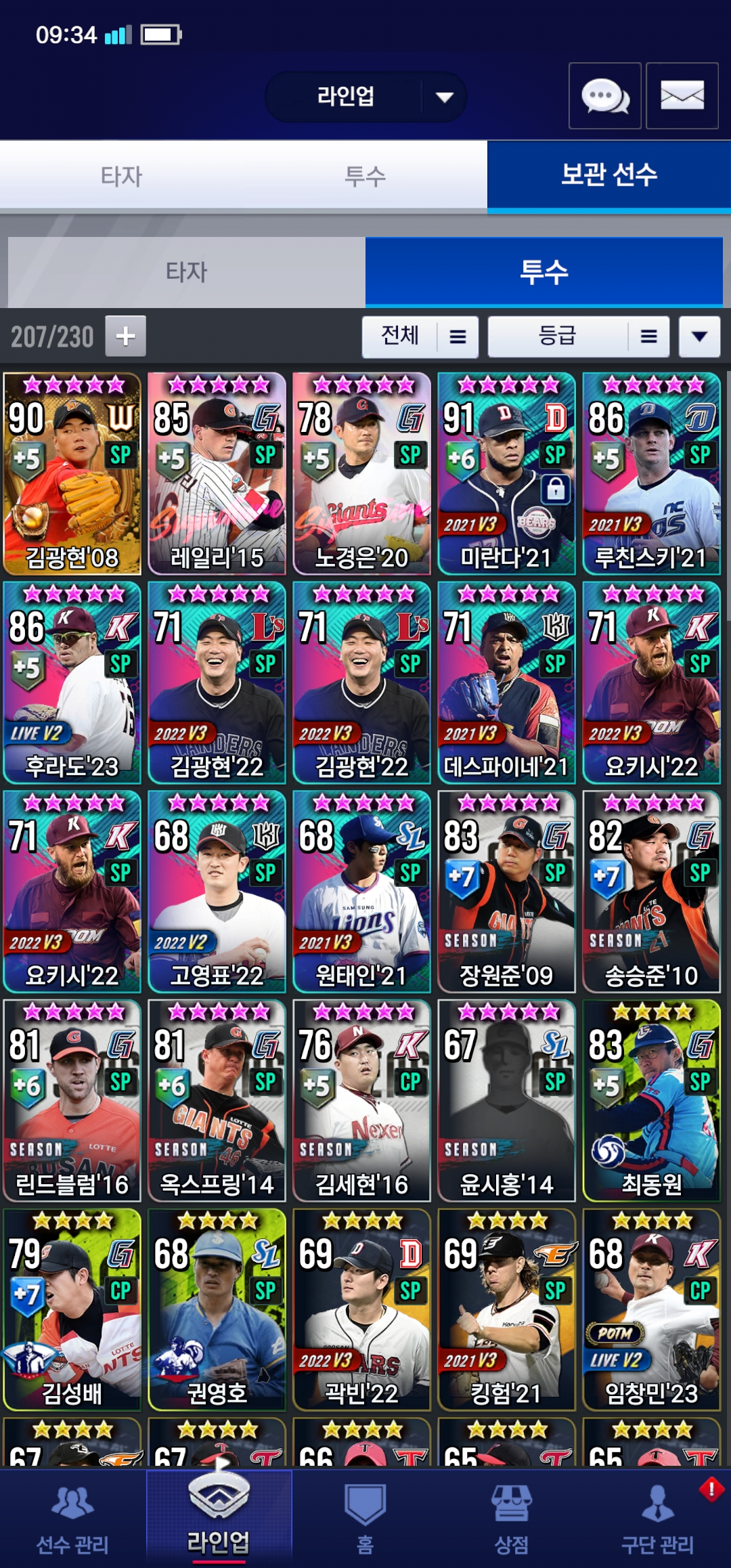Open the 등급 sort dropdown
This screenshot has height=1568, width=731.
(579, 336)
